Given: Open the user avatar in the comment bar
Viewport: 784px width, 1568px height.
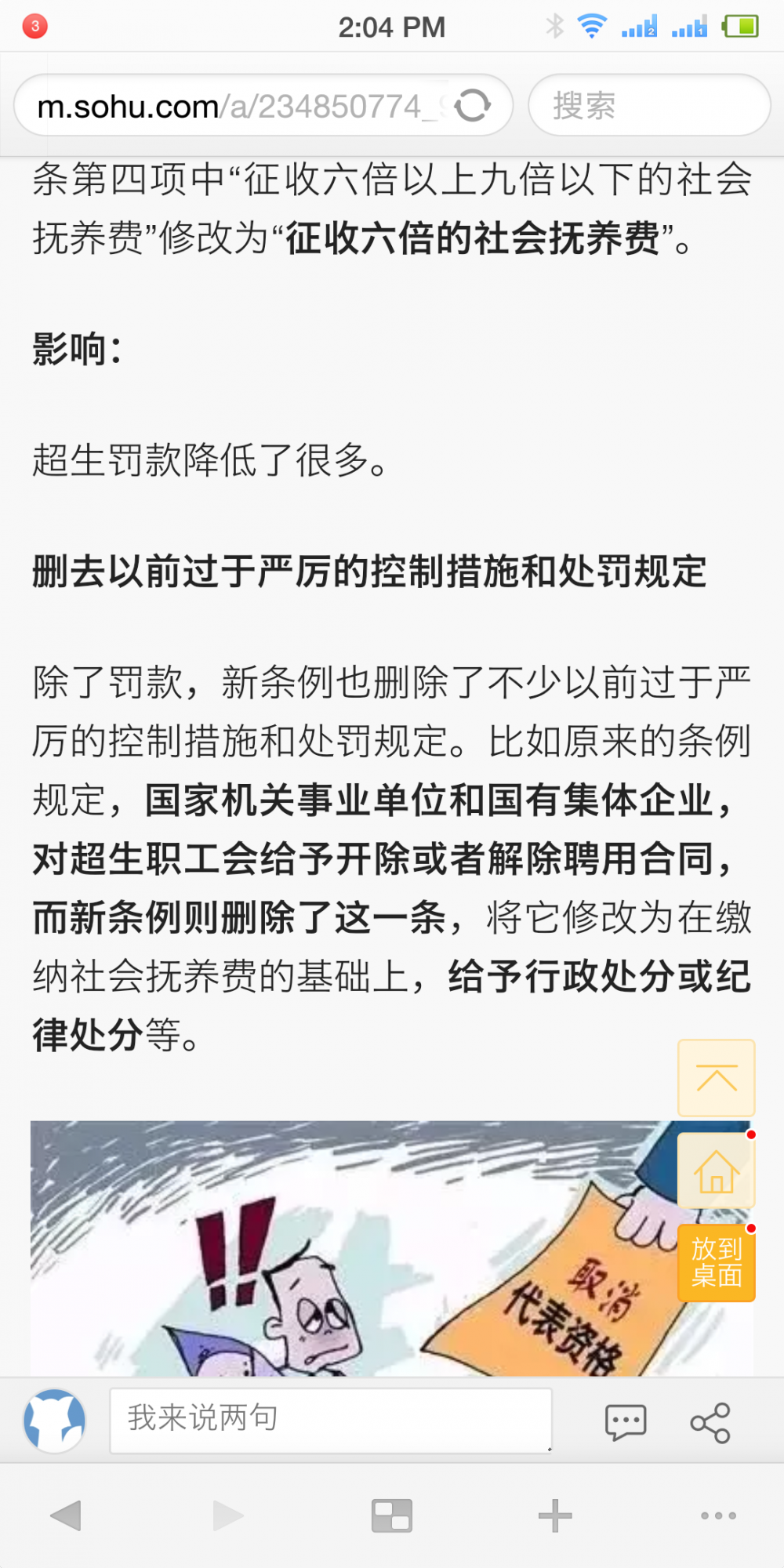Looking at the screenshot, I should (55, 1421).
